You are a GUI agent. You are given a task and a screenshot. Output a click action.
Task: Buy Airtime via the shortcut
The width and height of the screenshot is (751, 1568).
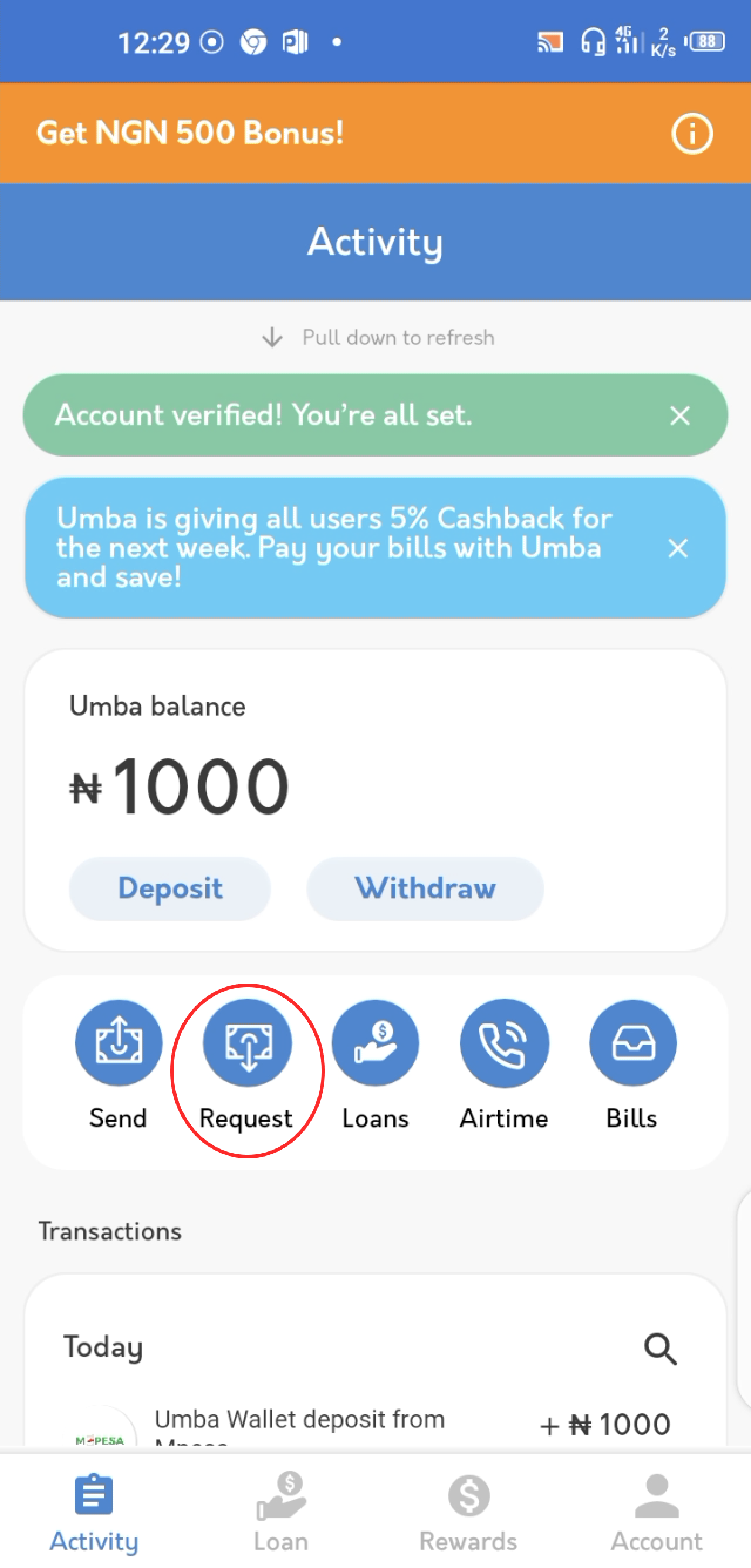coord(504,1065)
